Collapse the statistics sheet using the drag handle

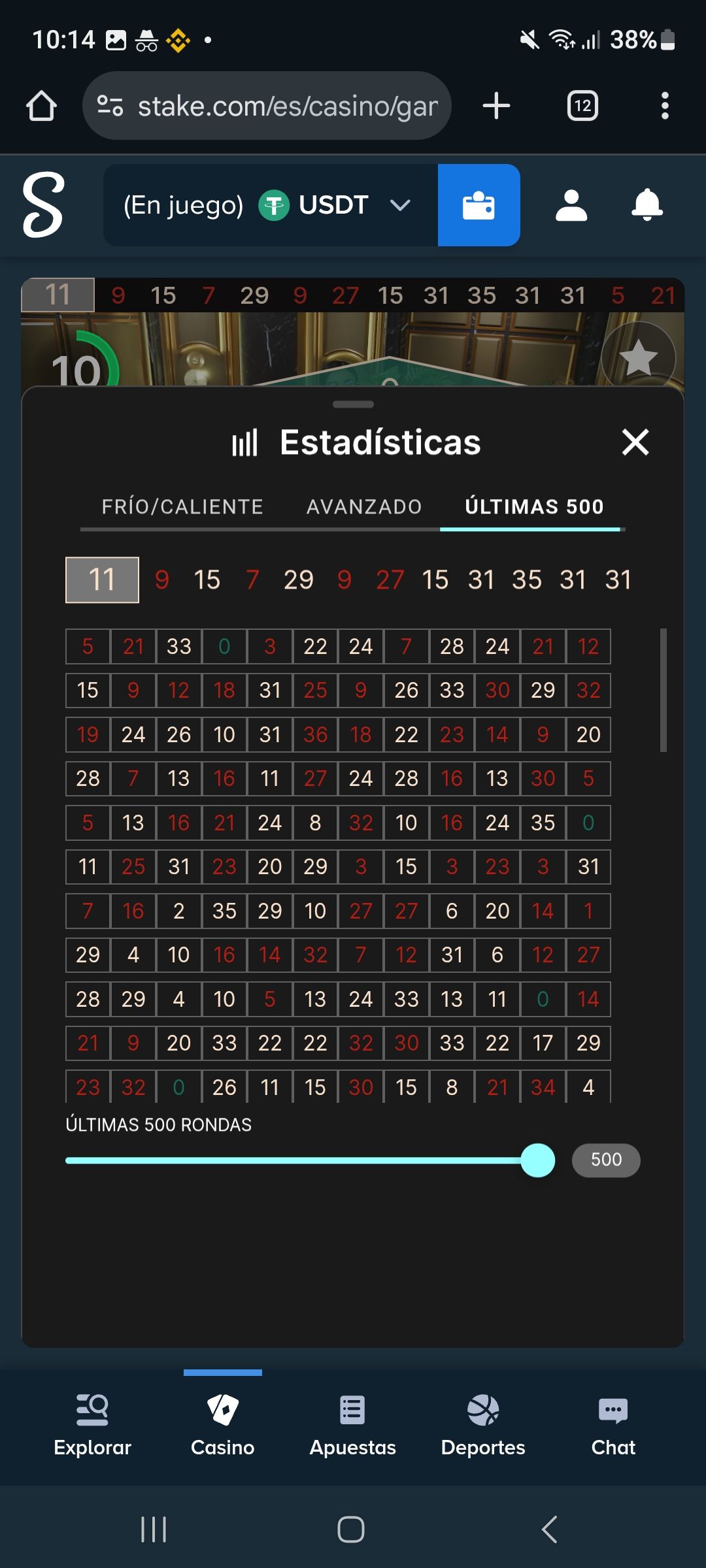tap(352, 404)
